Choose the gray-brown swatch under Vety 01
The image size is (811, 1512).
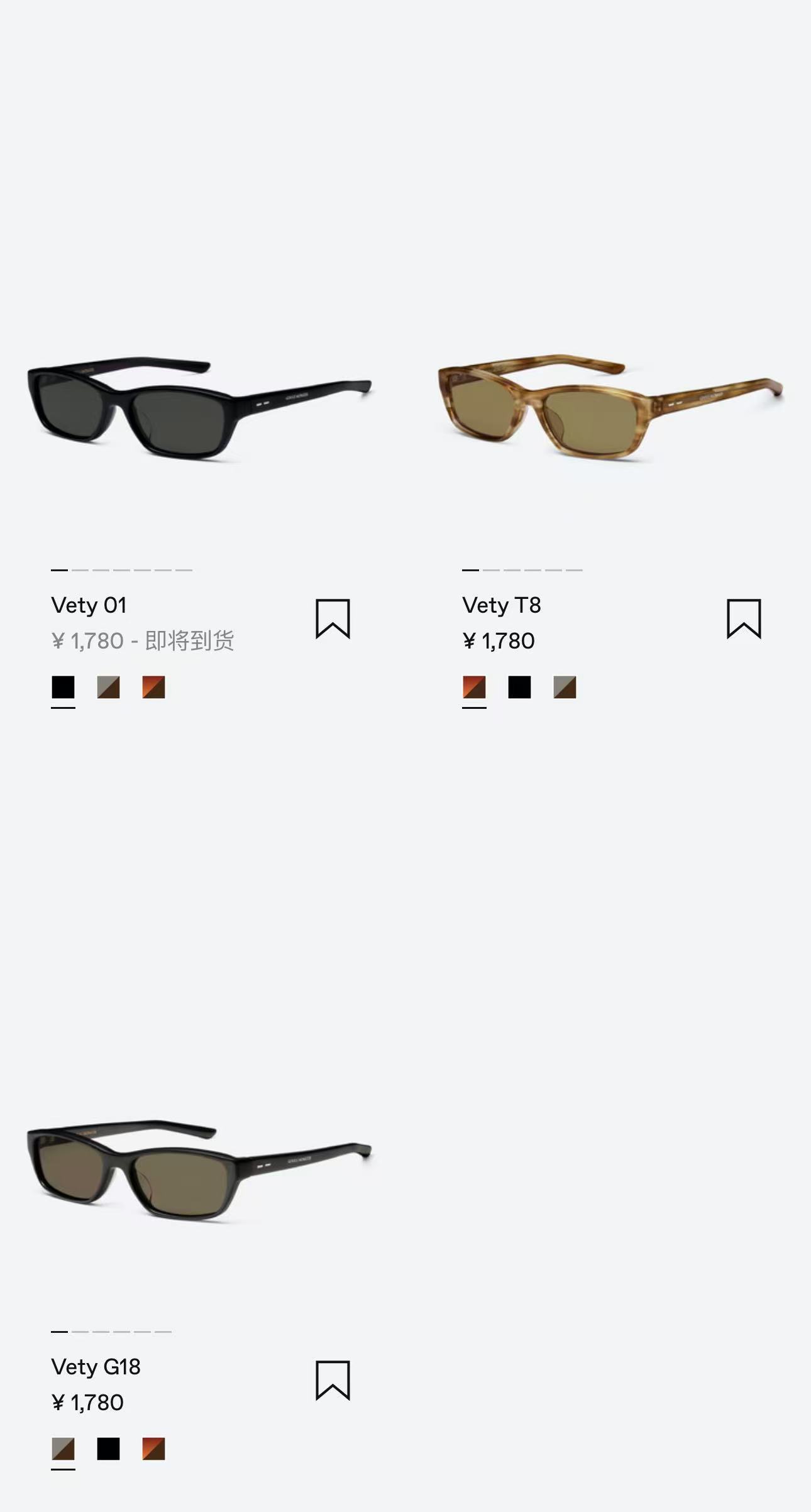[108, 688]
